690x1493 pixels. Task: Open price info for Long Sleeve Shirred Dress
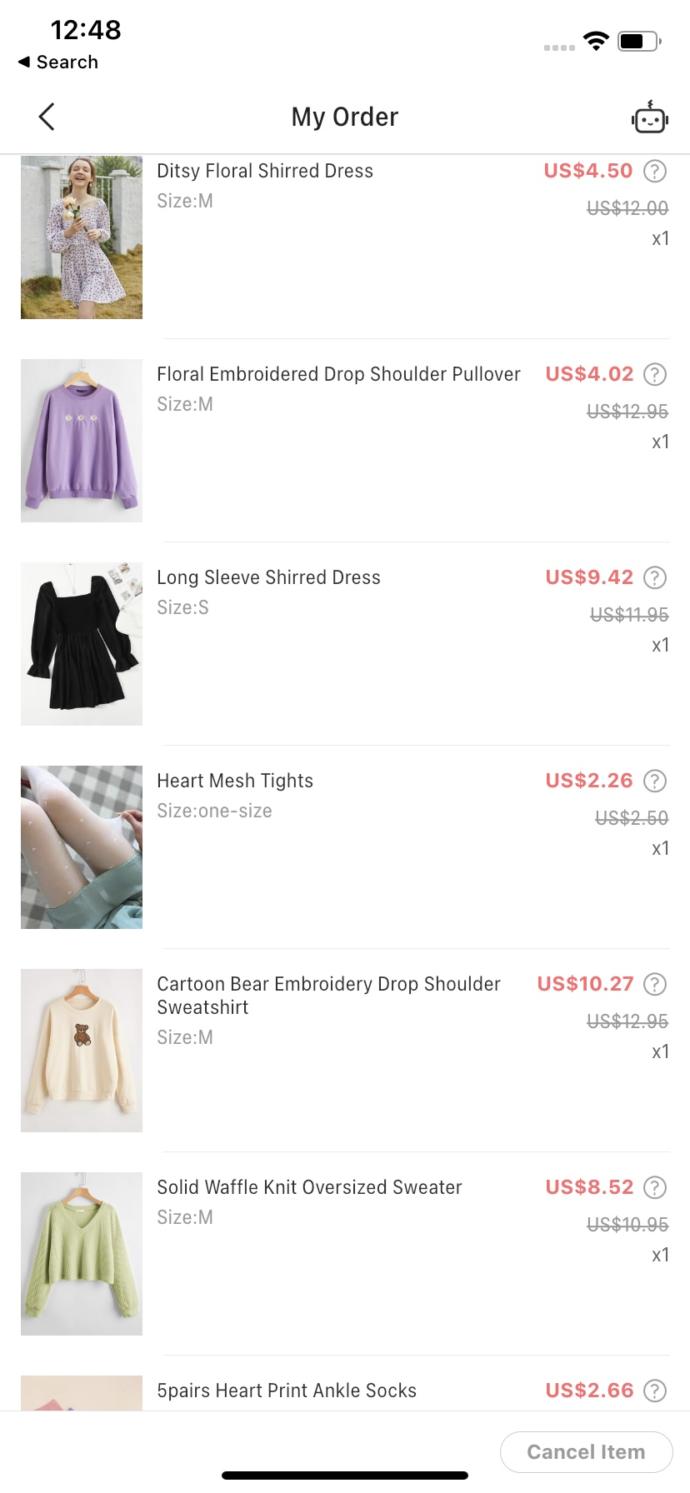(655, 578)
